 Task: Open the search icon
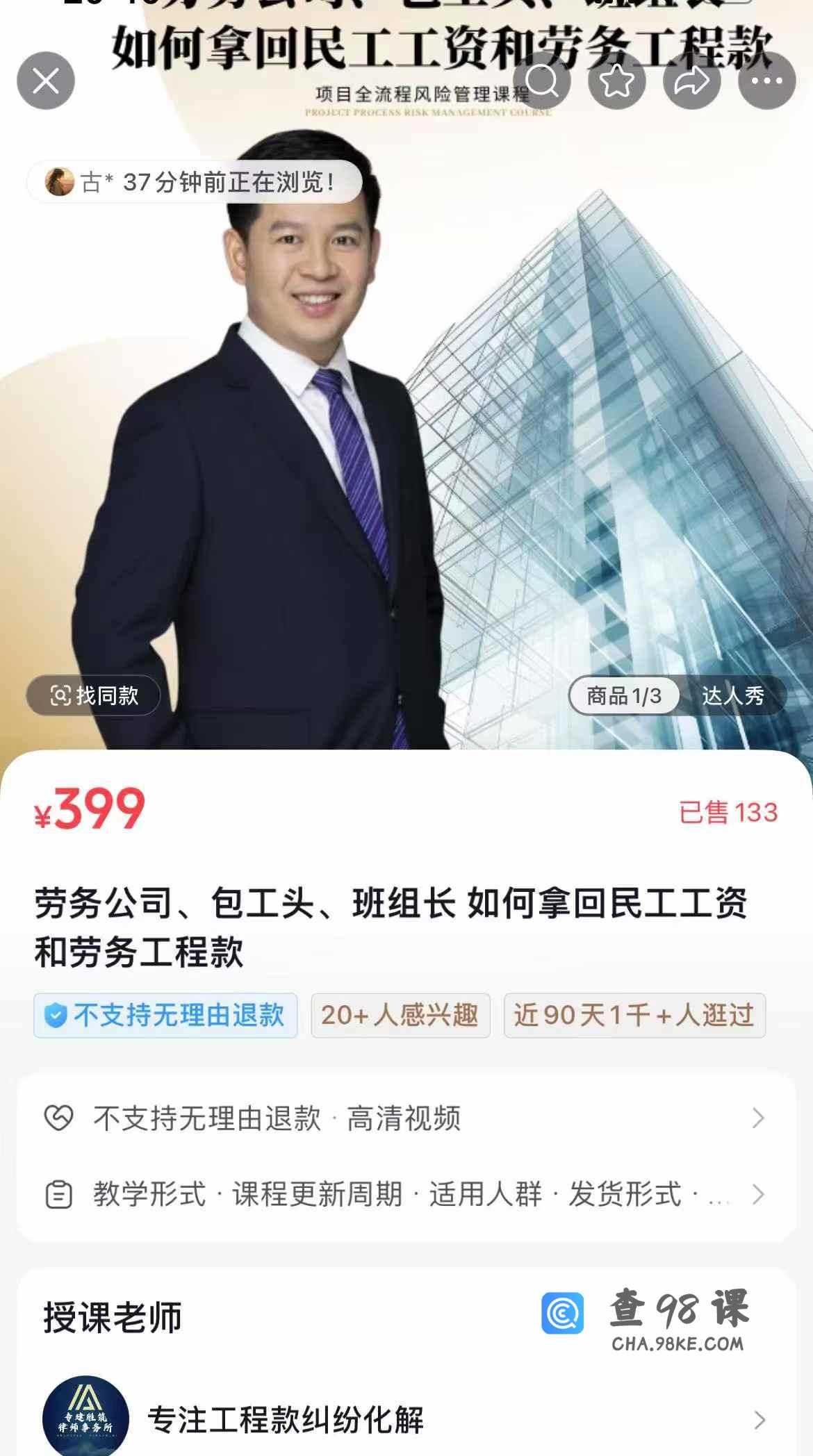[542, 81]
